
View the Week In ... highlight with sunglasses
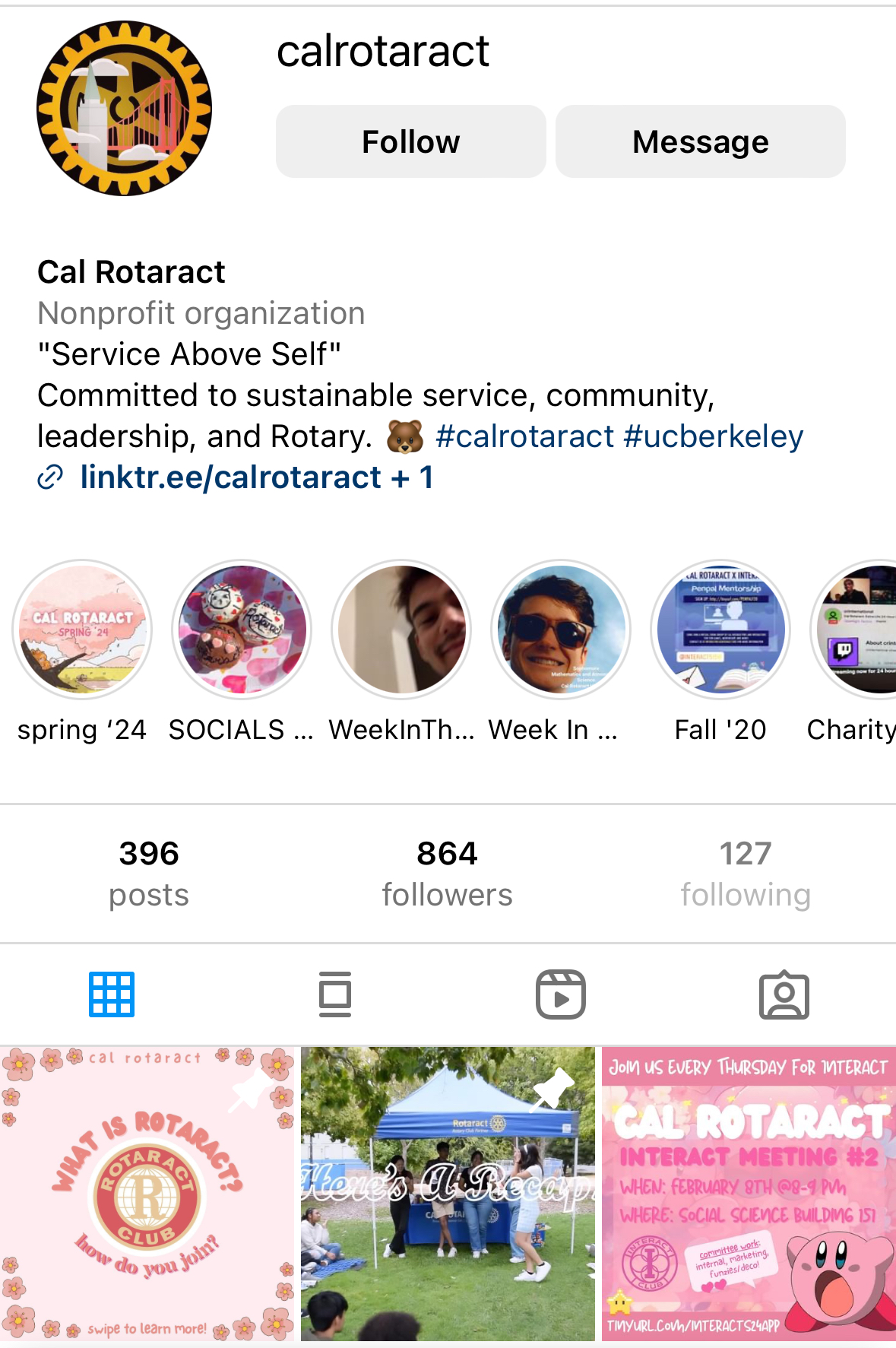click(x=561, y=630)
